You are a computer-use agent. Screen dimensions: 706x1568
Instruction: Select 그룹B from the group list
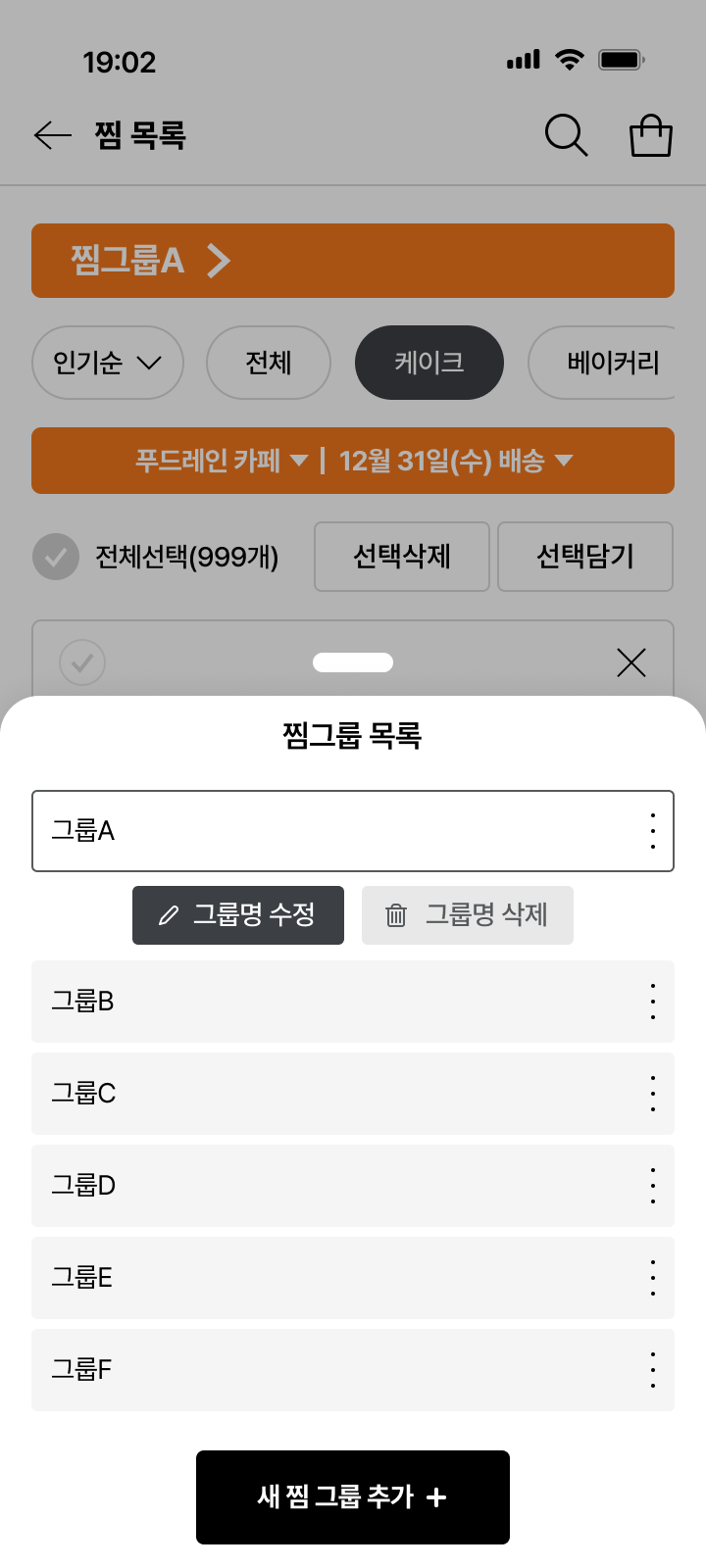324,1002
